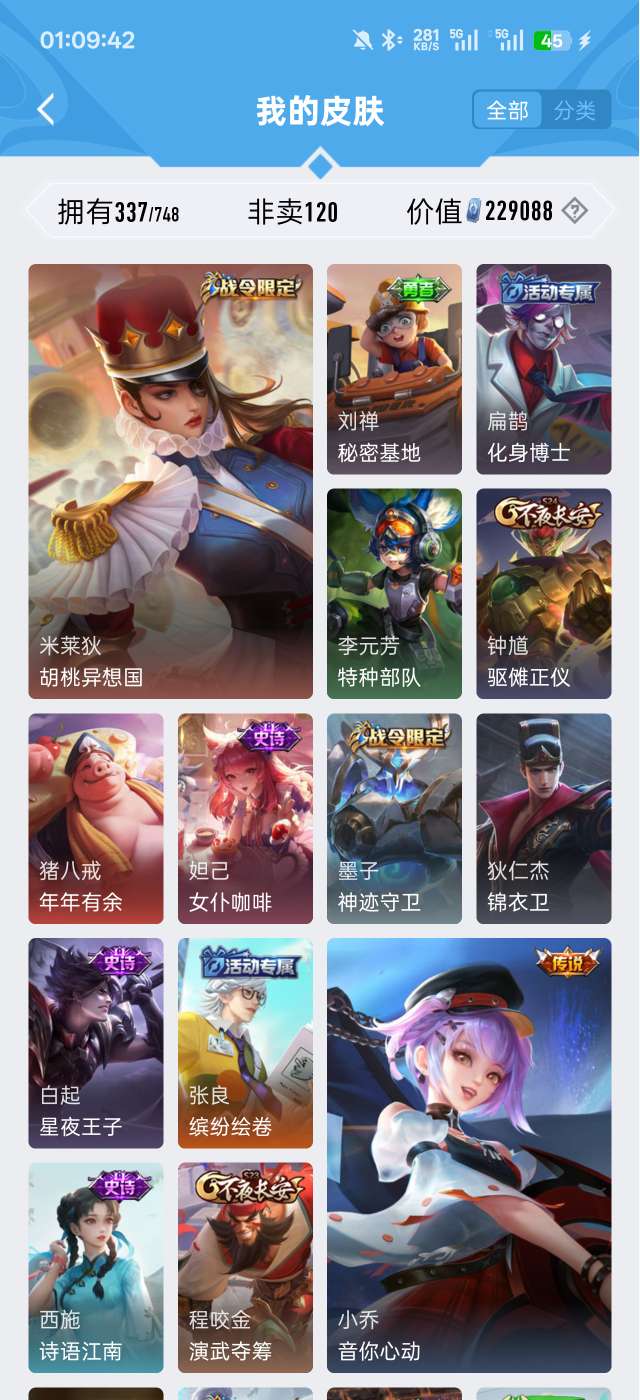Open 墨子 神迹守卫 skin
The image size is (640, 1400).
pos(394,818)
